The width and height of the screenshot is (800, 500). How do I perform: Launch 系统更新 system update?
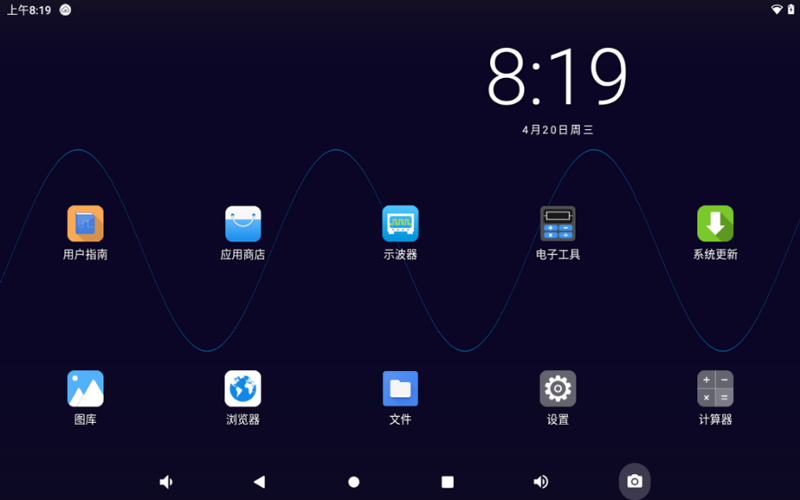click(x=715, y=224)
